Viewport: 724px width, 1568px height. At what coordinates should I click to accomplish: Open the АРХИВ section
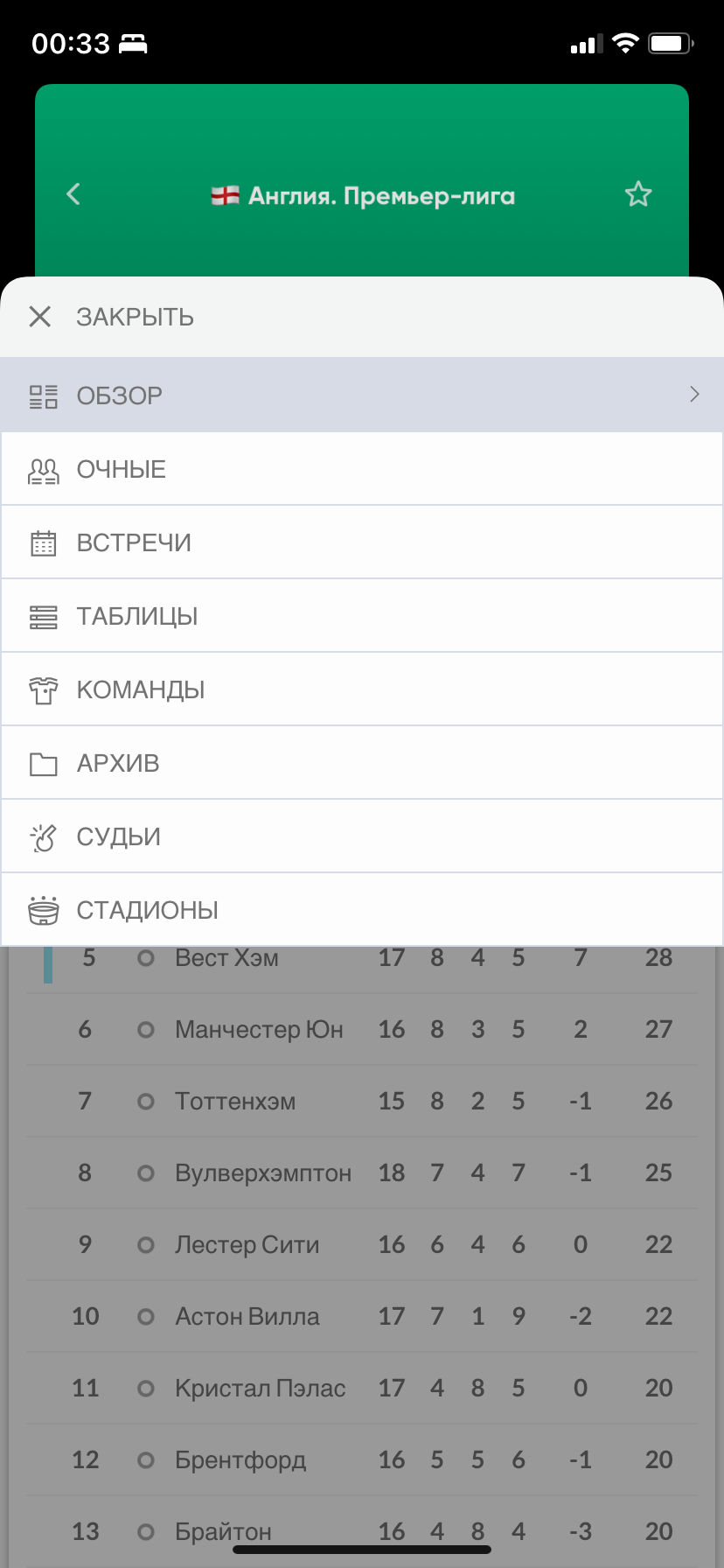pyautogui.click(x=362, y=763)
